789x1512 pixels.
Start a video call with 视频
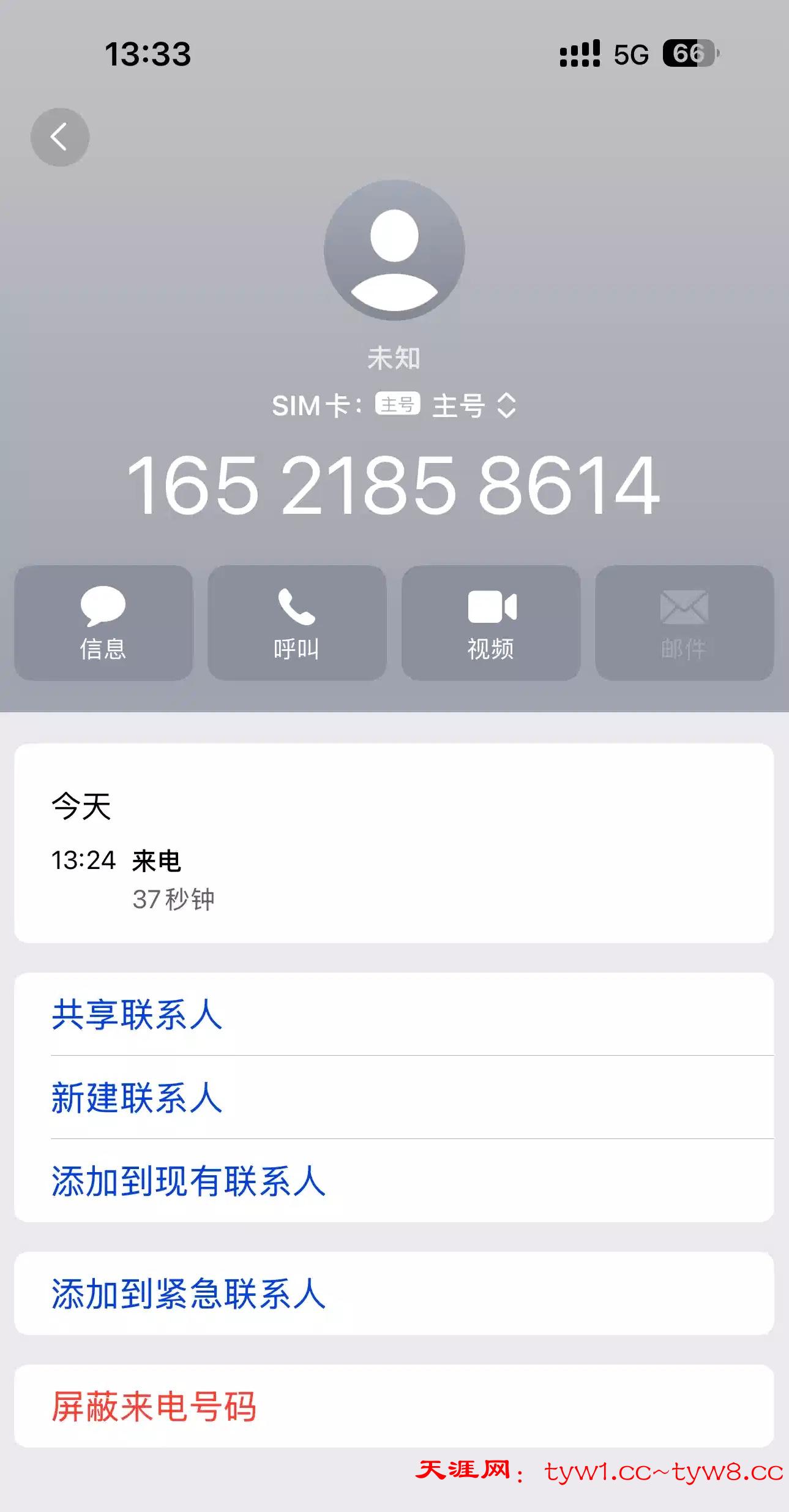point(491,622)
